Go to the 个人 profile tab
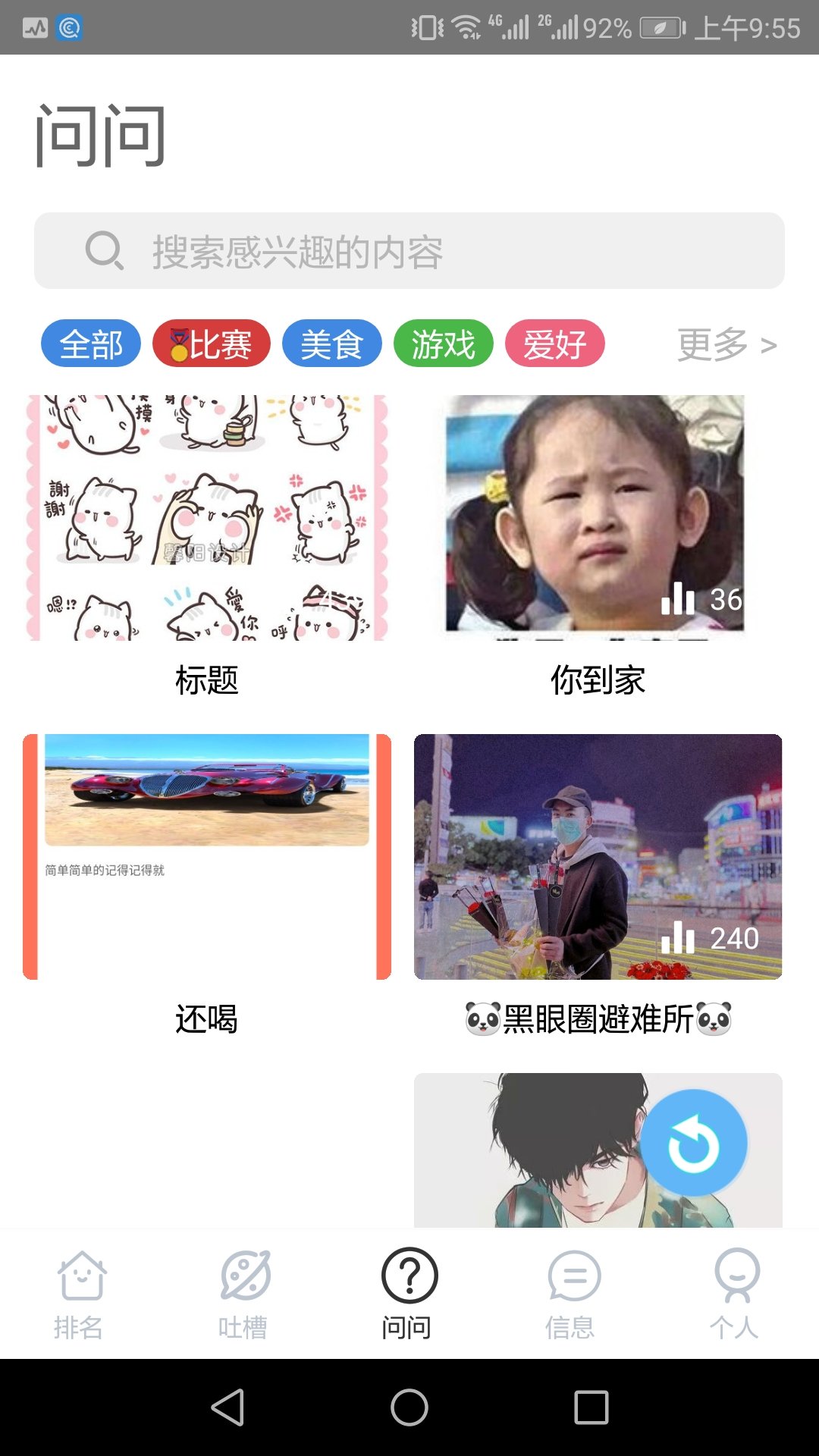 (735, 1294)
